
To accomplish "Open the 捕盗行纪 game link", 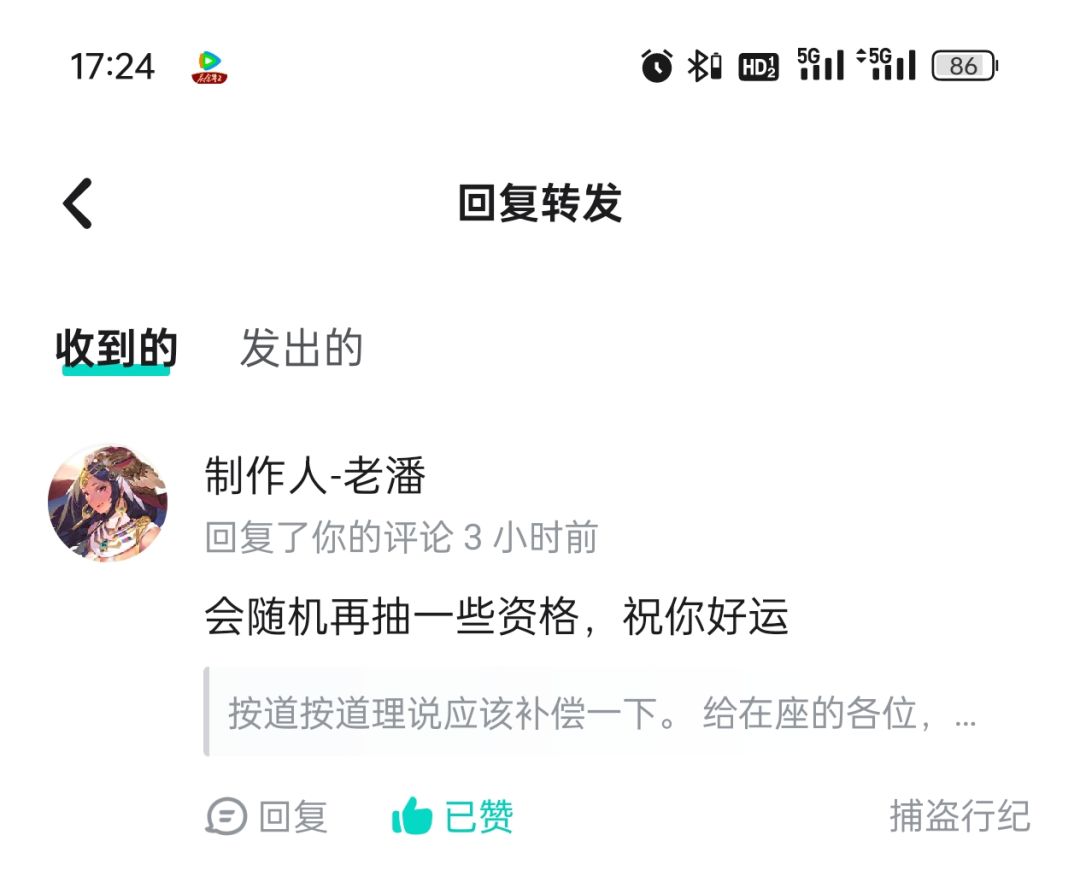I will pyautogui.click(x=959, y=817).
